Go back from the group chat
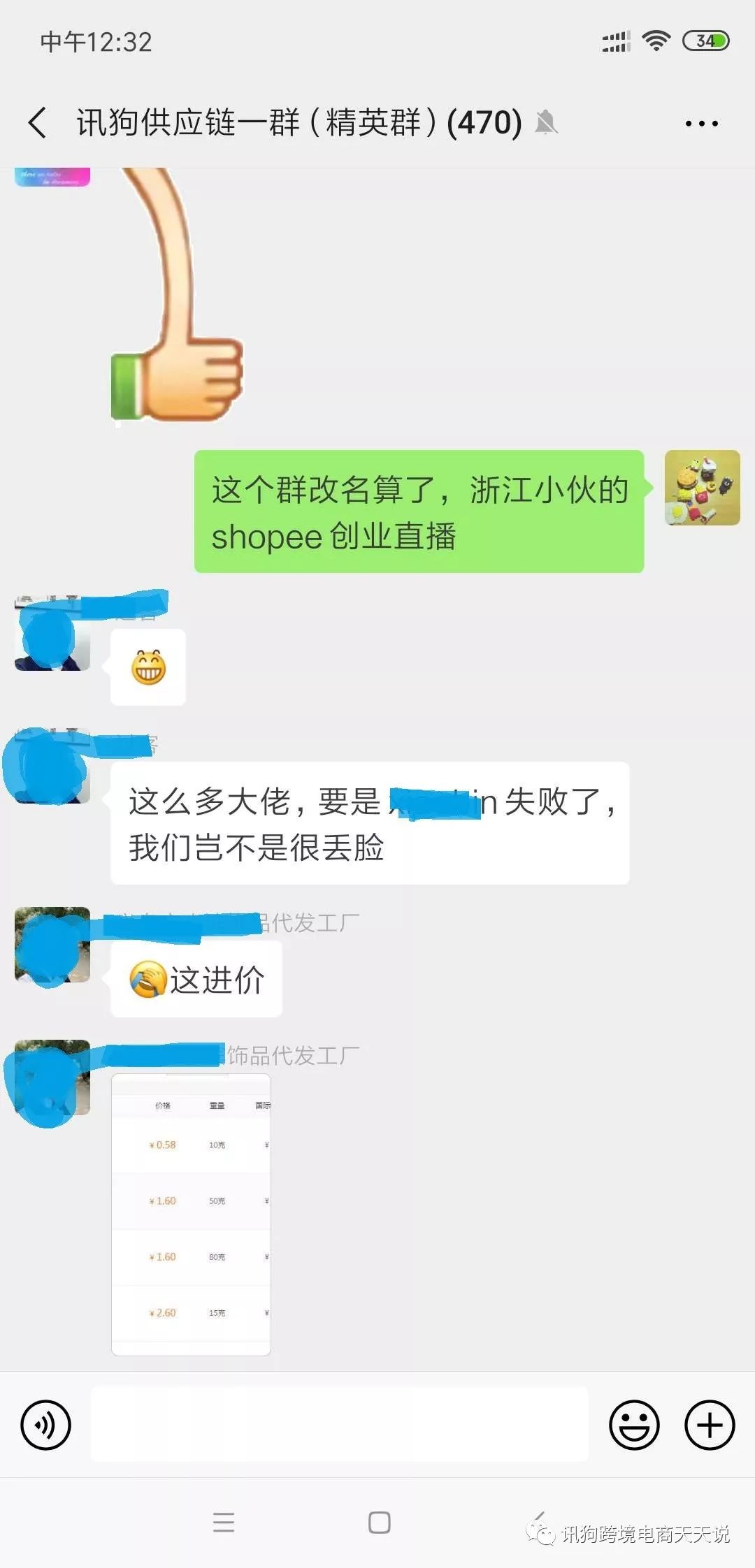 [38, 123]
